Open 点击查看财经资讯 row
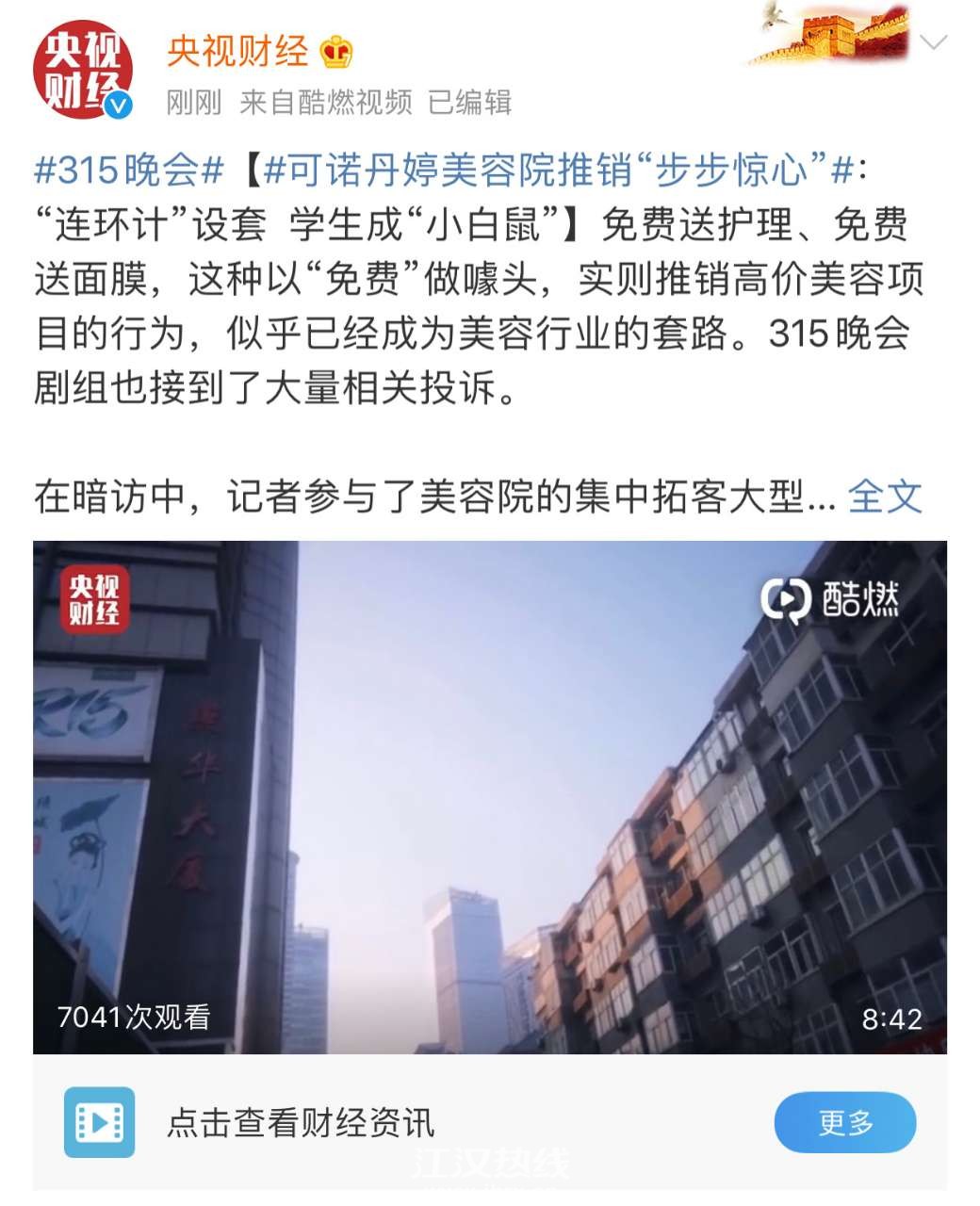The height and width of the screenshot is (1206, 980). (x=302, y=1122)
